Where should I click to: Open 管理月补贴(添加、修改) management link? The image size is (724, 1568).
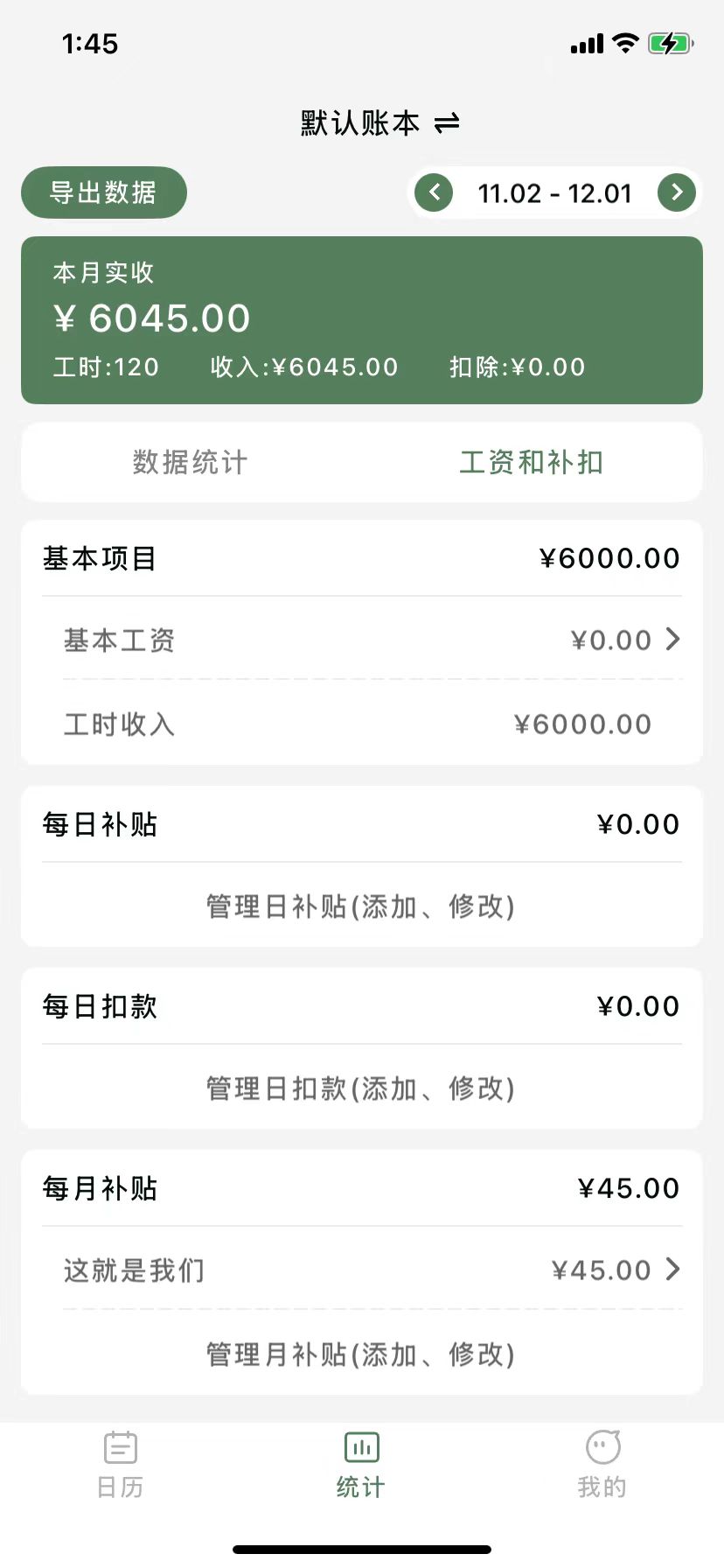(x=361, y=1354)
